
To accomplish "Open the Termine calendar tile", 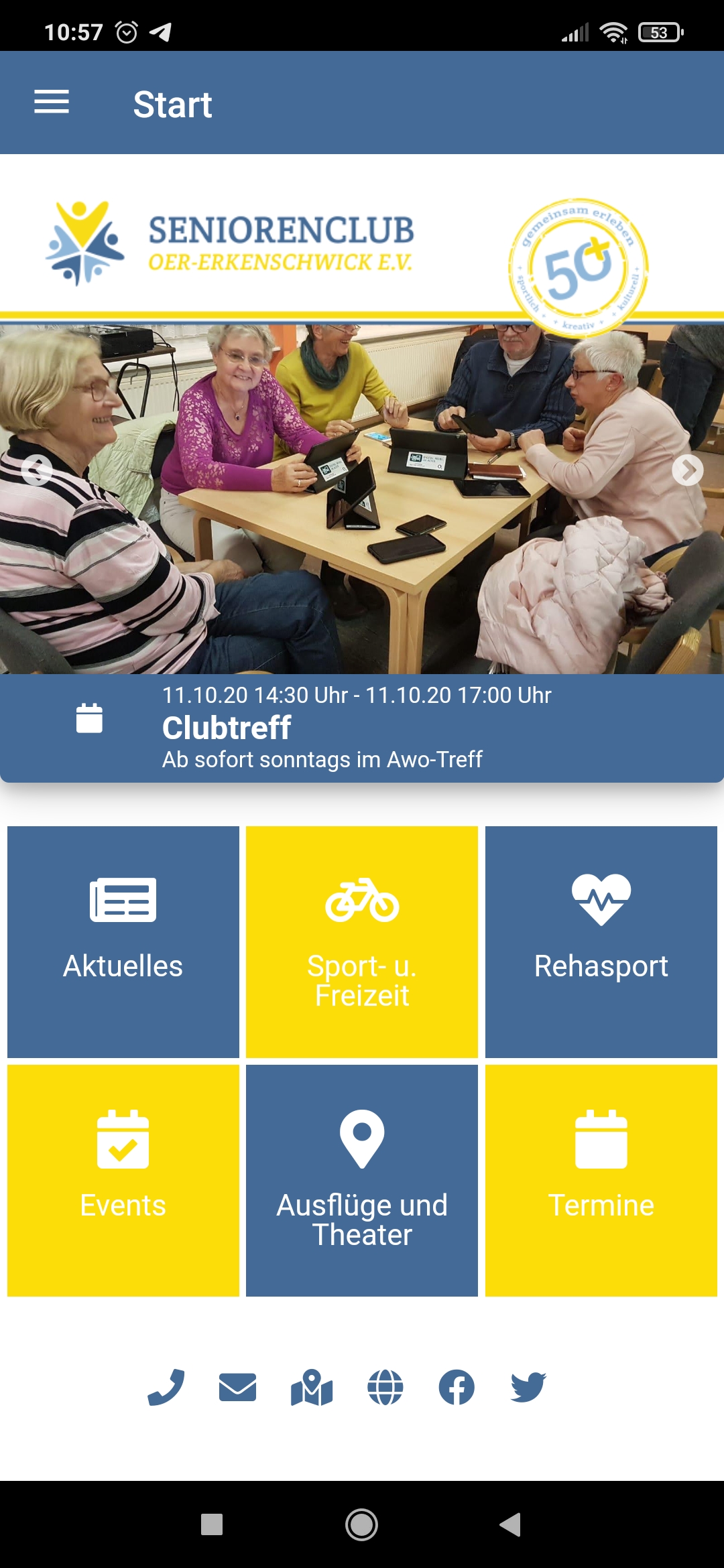I will pos(601,1180).
